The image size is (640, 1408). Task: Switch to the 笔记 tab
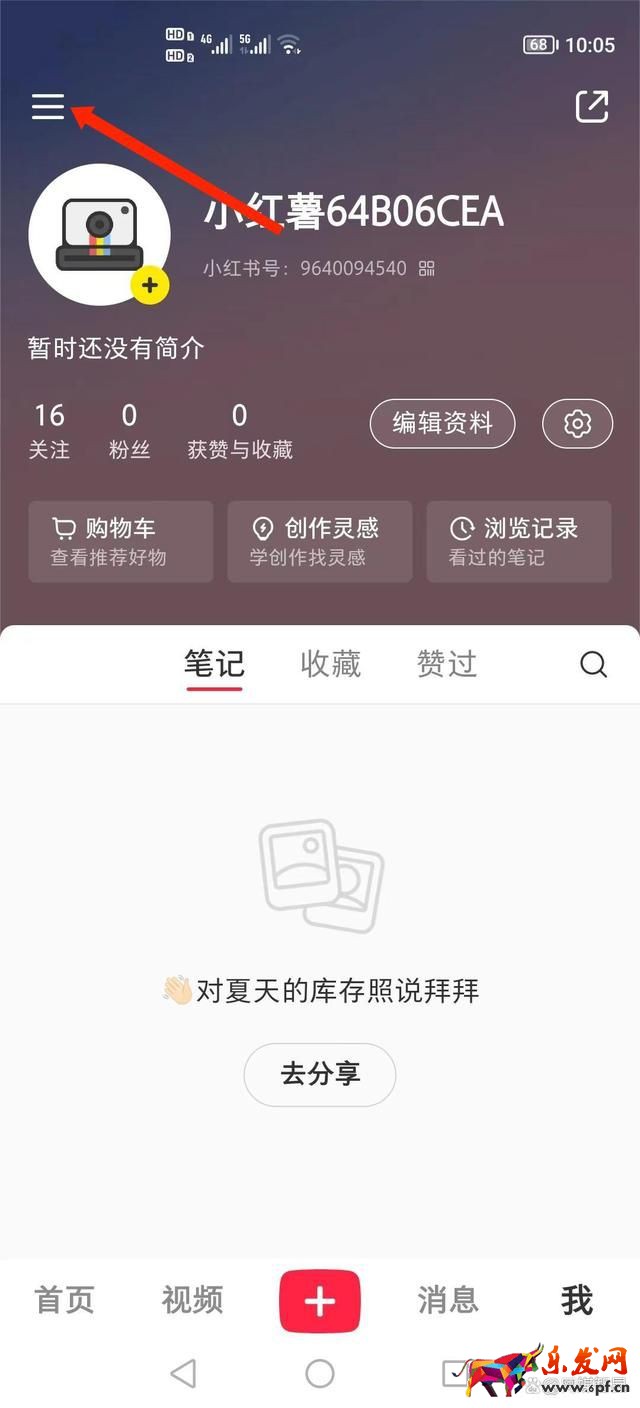pos(214,664)
